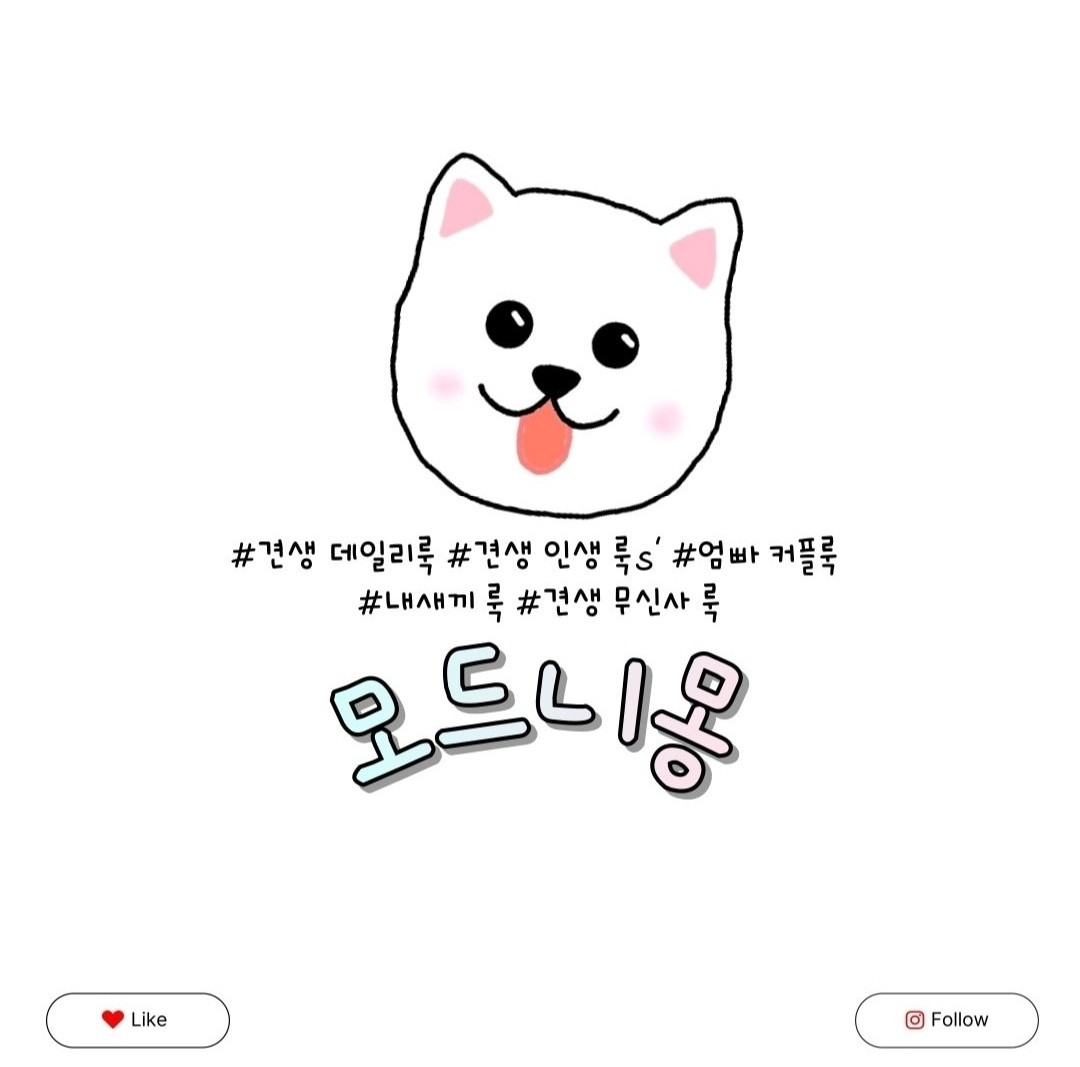Tap the Follow button
The image size is (1080, 1067).
(946, 1020)
